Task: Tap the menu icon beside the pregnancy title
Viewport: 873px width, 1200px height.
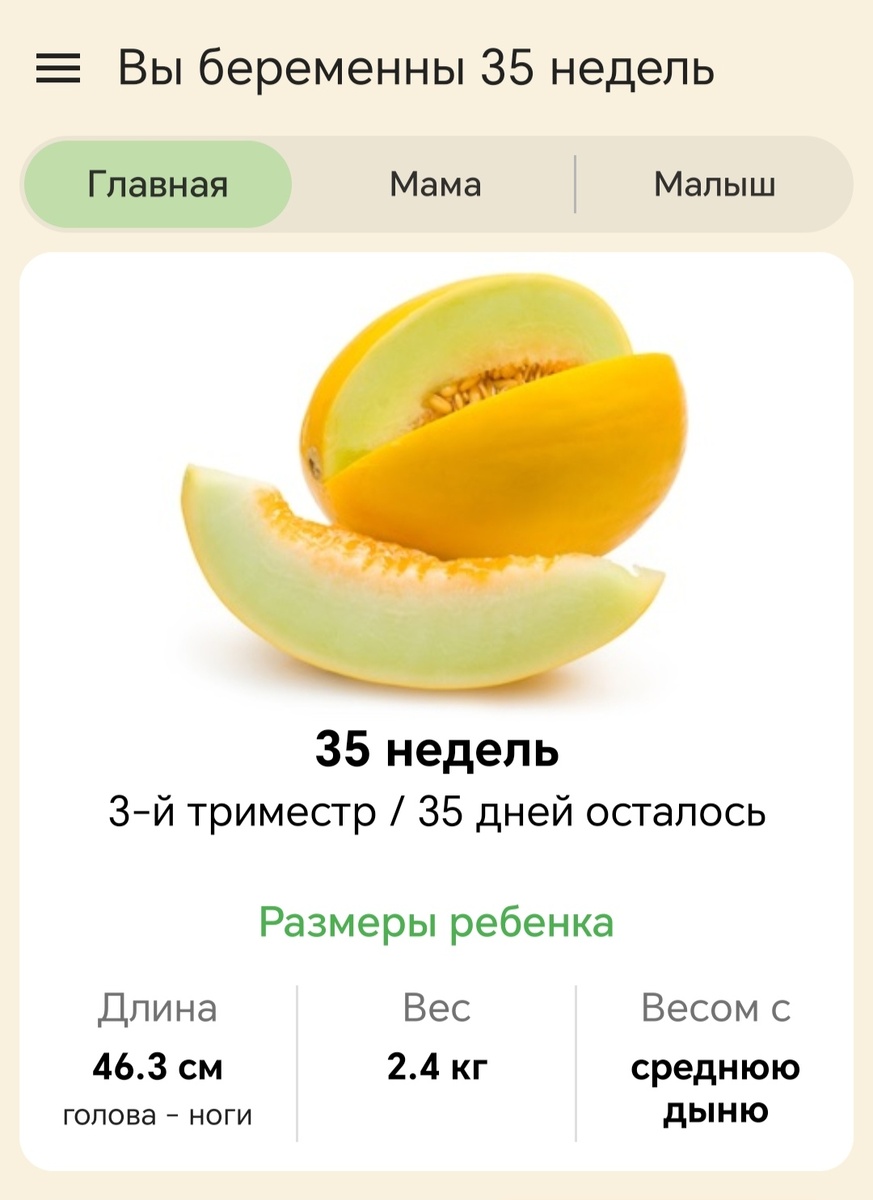Action: click(x=62, y=68)
